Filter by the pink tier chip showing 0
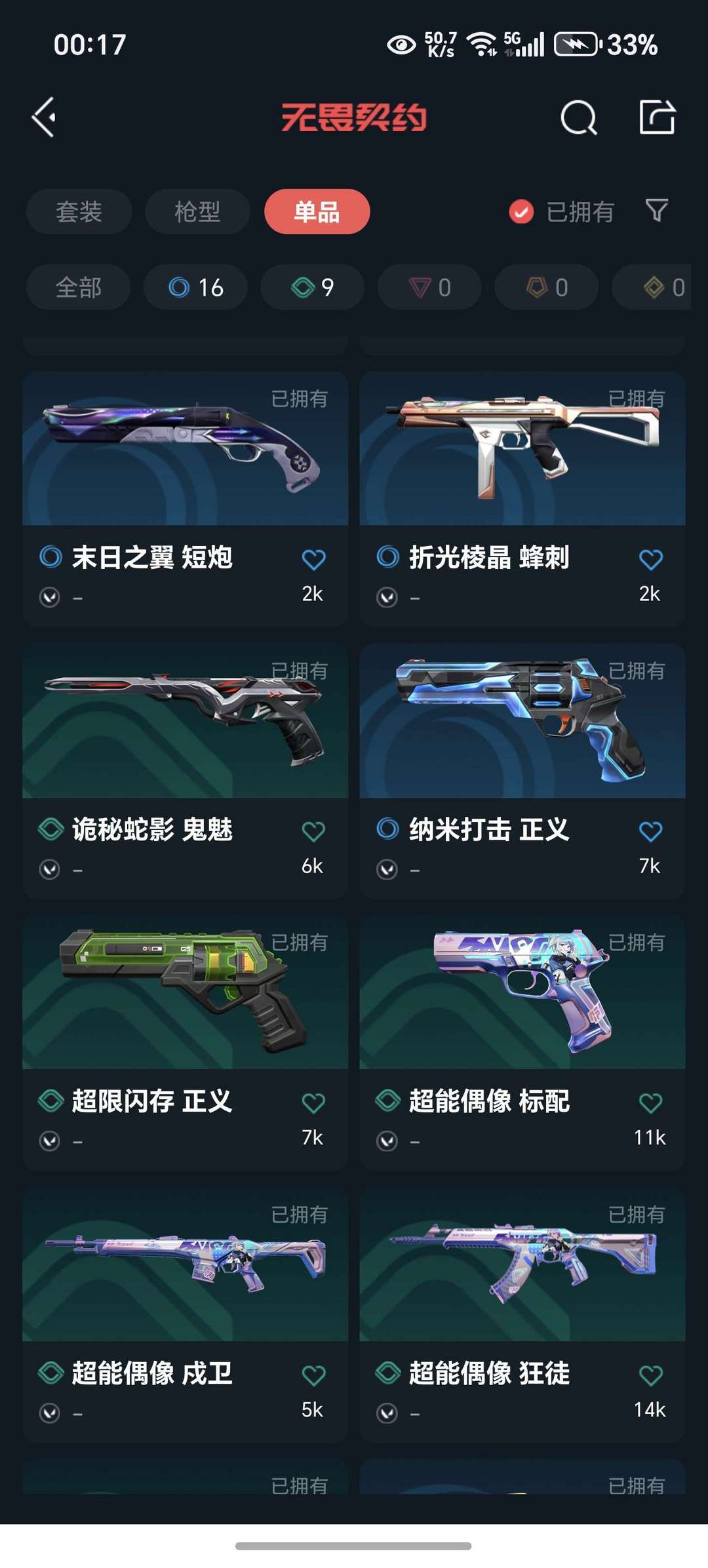 [x=430, y=287]
